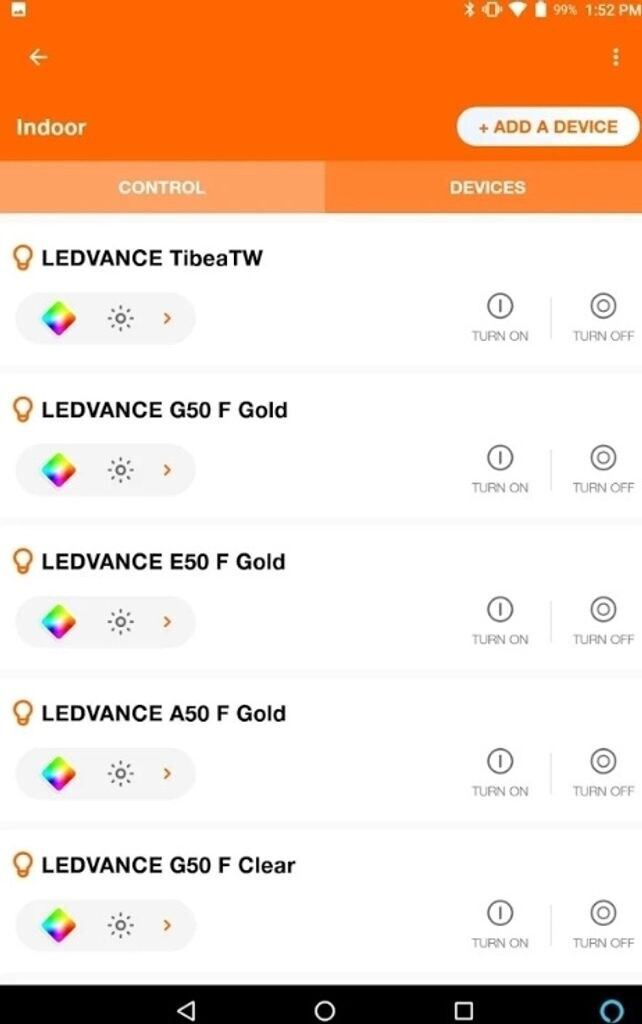The height and width of the screenshot is (1024, 642).
Task: Turn off LEDVANCE TibeaTW
Action: (603, 316)
